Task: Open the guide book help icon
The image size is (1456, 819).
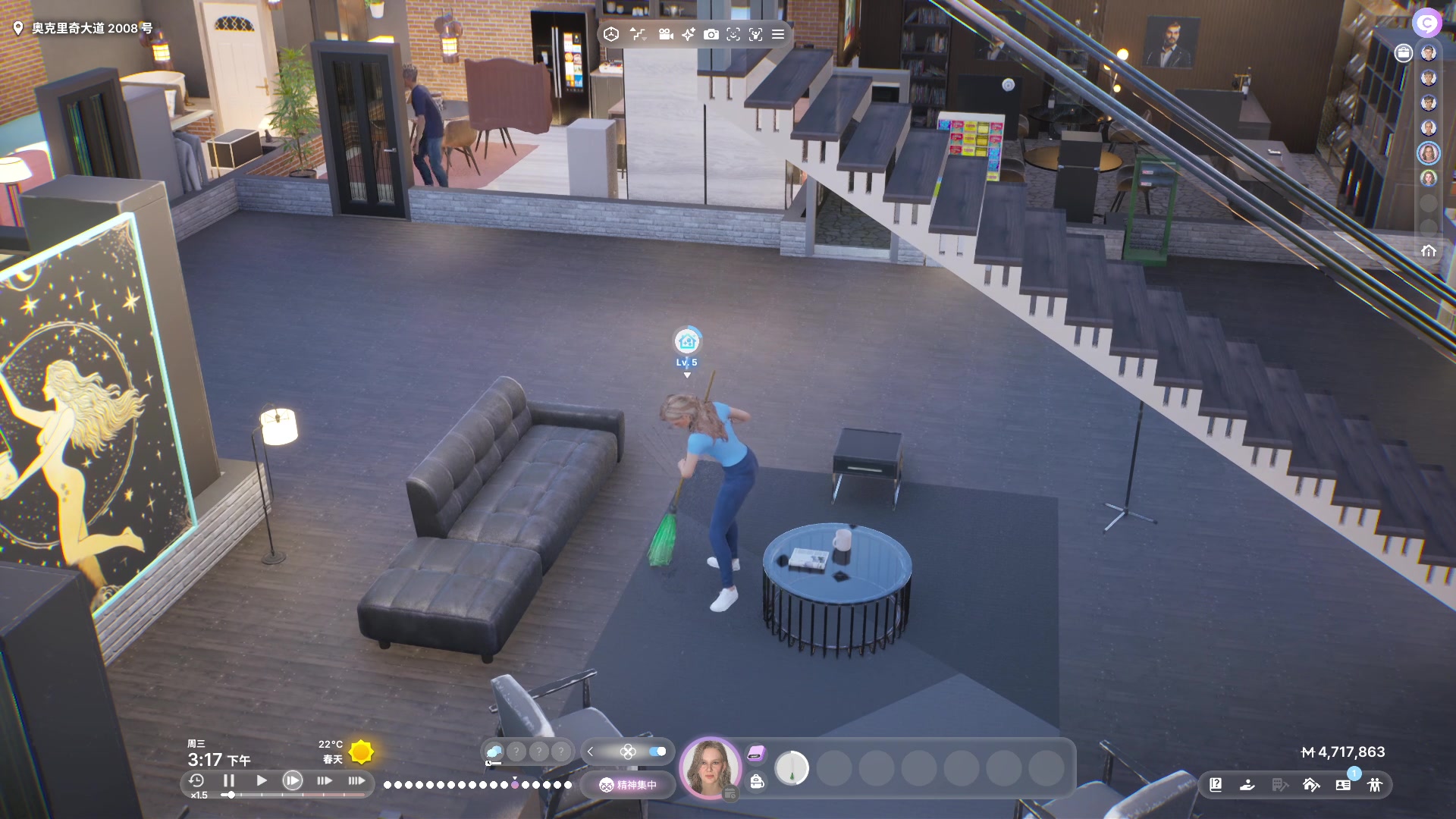Action: pos(1216,785)
